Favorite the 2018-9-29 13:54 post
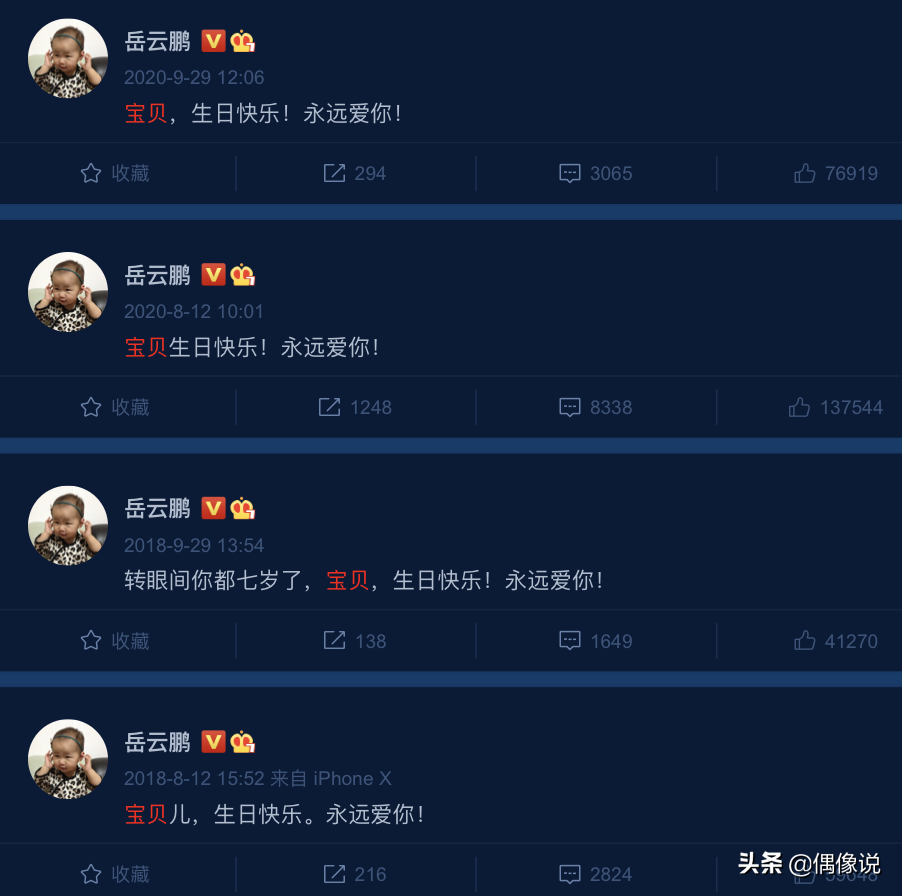Viewport: 902px width, 896px height. click(x=115, y=641)
